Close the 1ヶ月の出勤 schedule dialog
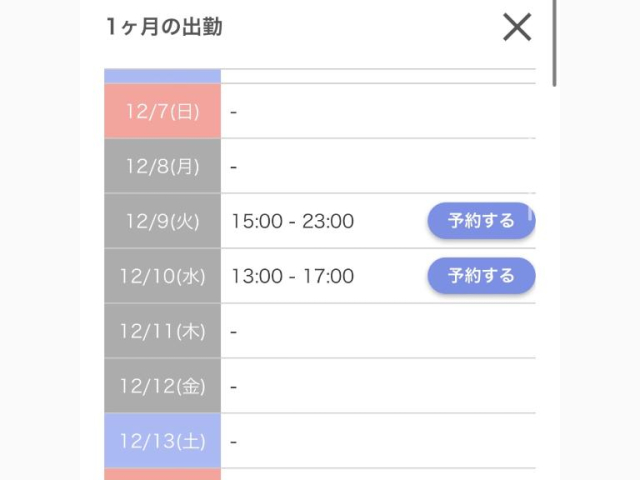Viewport: 640px width, 480px height. [516, 27]
